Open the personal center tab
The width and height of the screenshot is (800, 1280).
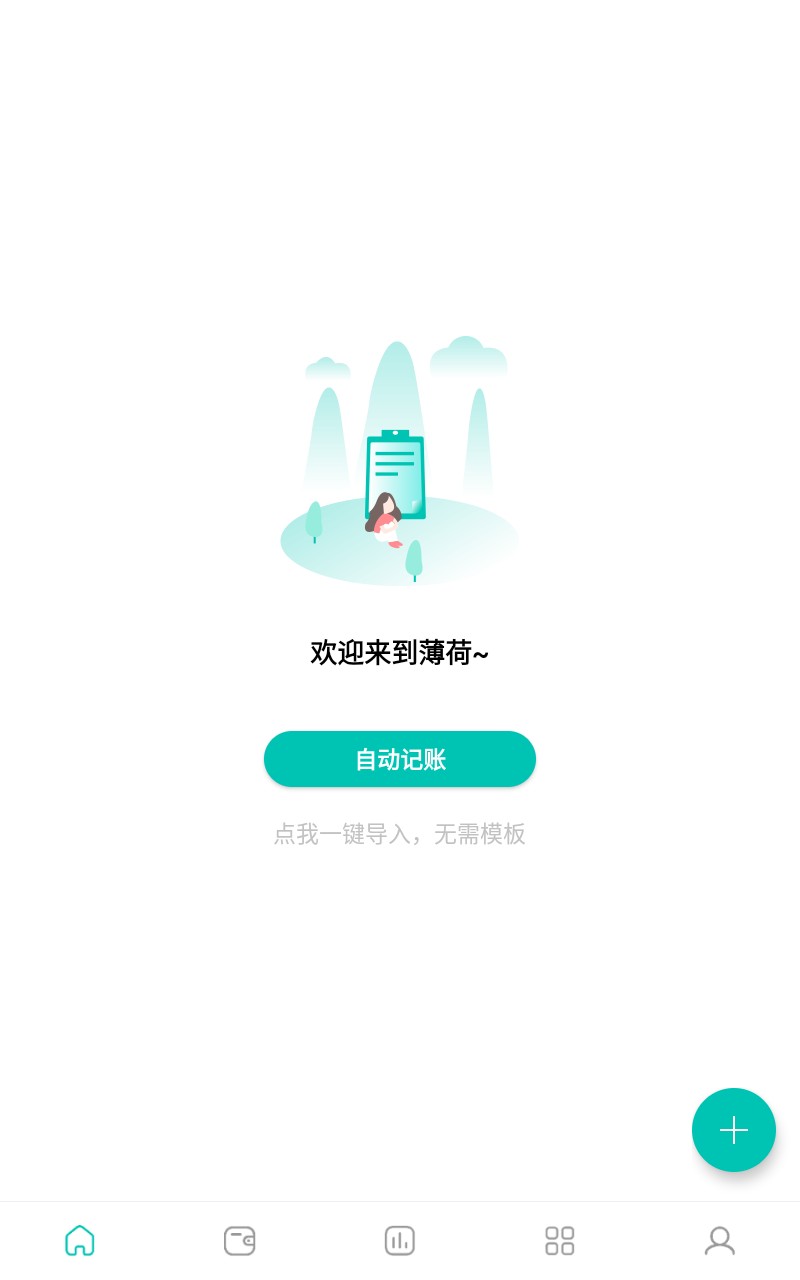click(x=720, y=1240)
